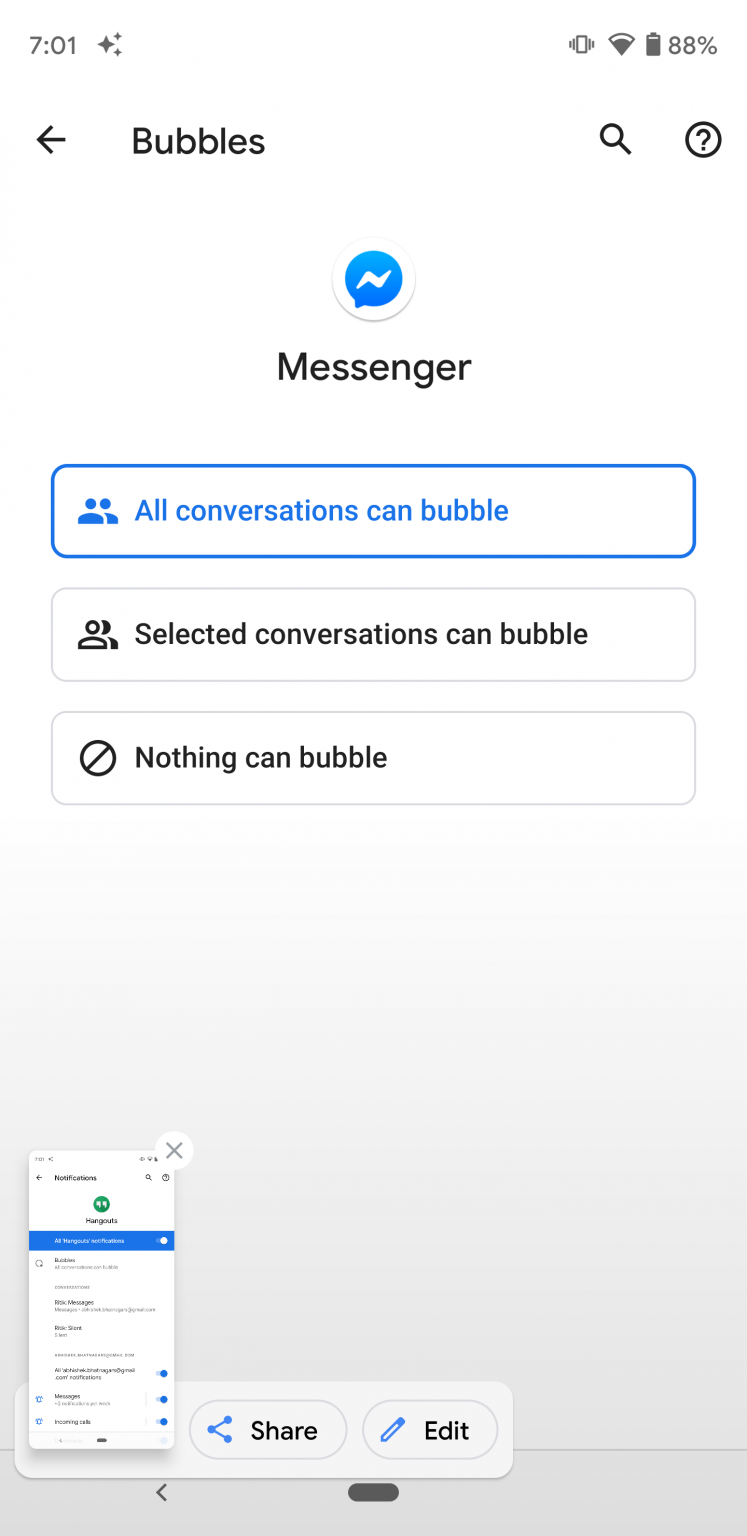Screen dimensions: 747x1536
Task: Dismiss the screenshot preview with the X
Action: pyautogui.click(x=174, y=1150)
